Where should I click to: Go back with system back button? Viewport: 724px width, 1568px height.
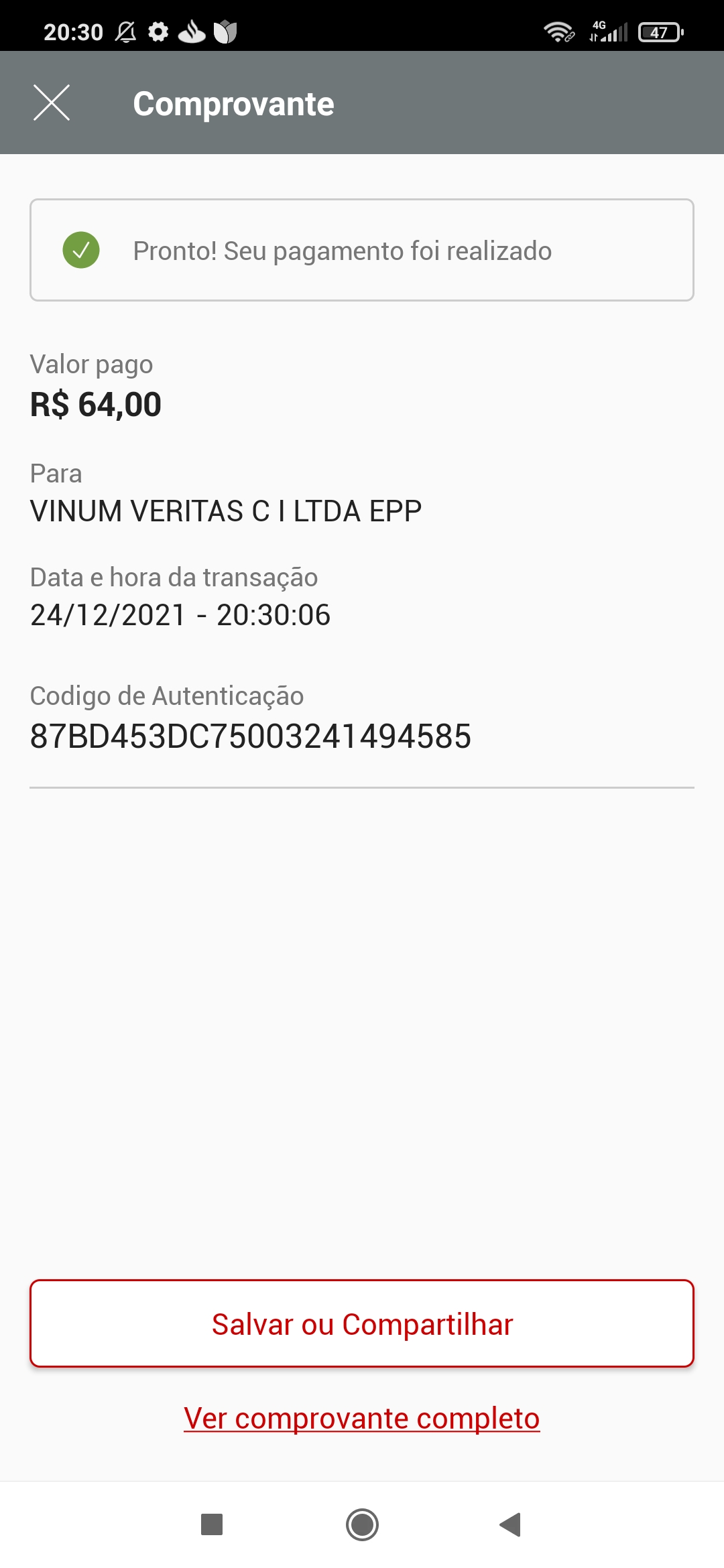510,1524
